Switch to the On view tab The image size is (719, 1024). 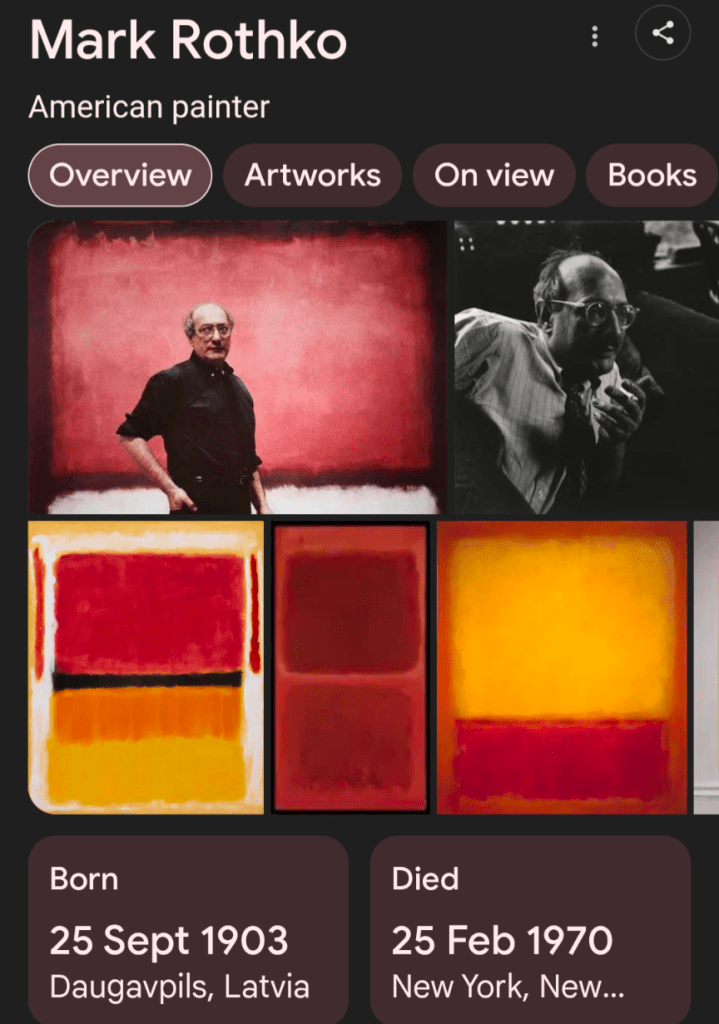[x=494, y=175]
